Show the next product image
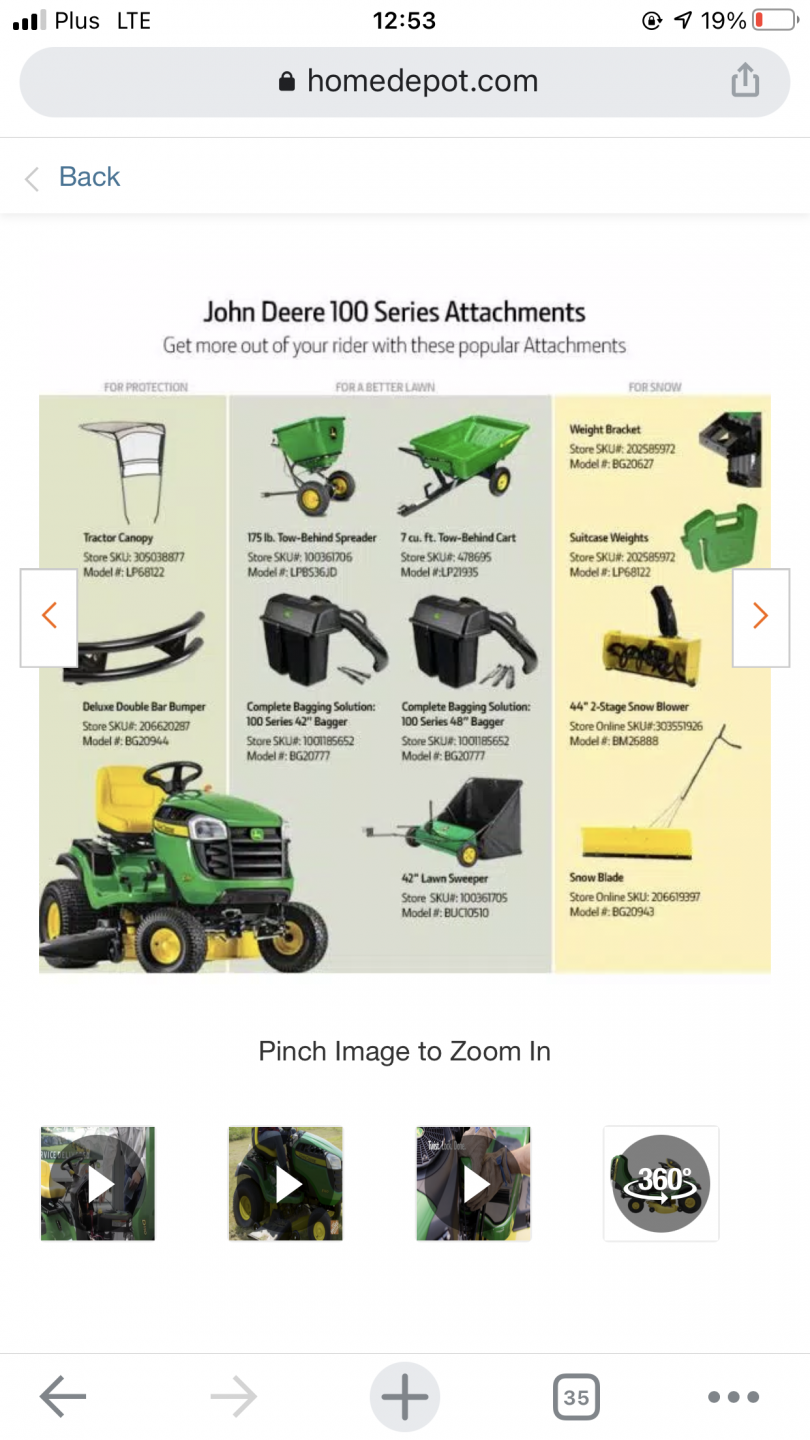The image size is (810, 1440). [760, 617]
